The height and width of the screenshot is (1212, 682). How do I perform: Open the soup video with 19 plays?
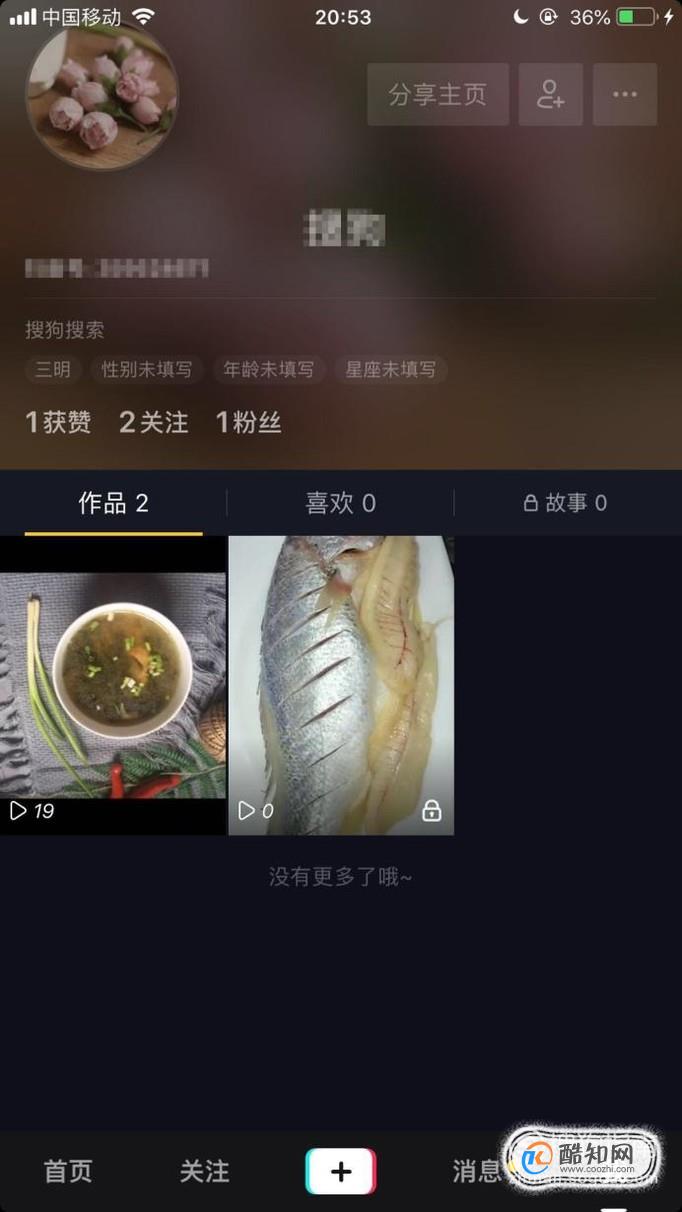(113, 685)
